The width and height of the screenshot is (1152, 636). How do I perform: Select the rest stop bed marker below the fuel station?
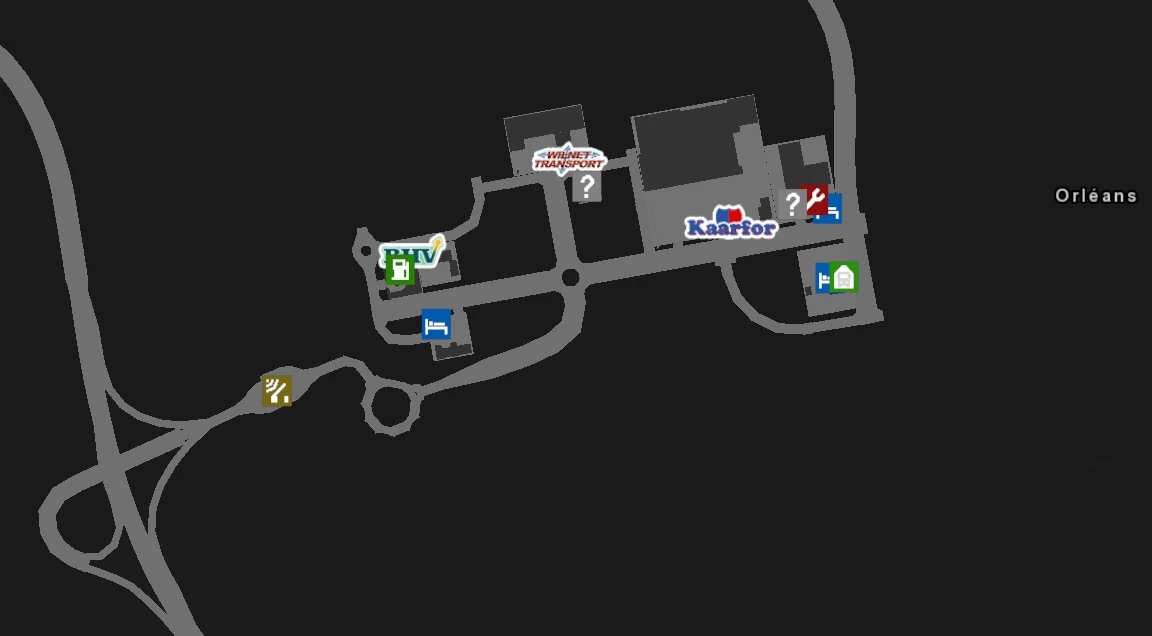pyautogui.click(x=436, y=324)
